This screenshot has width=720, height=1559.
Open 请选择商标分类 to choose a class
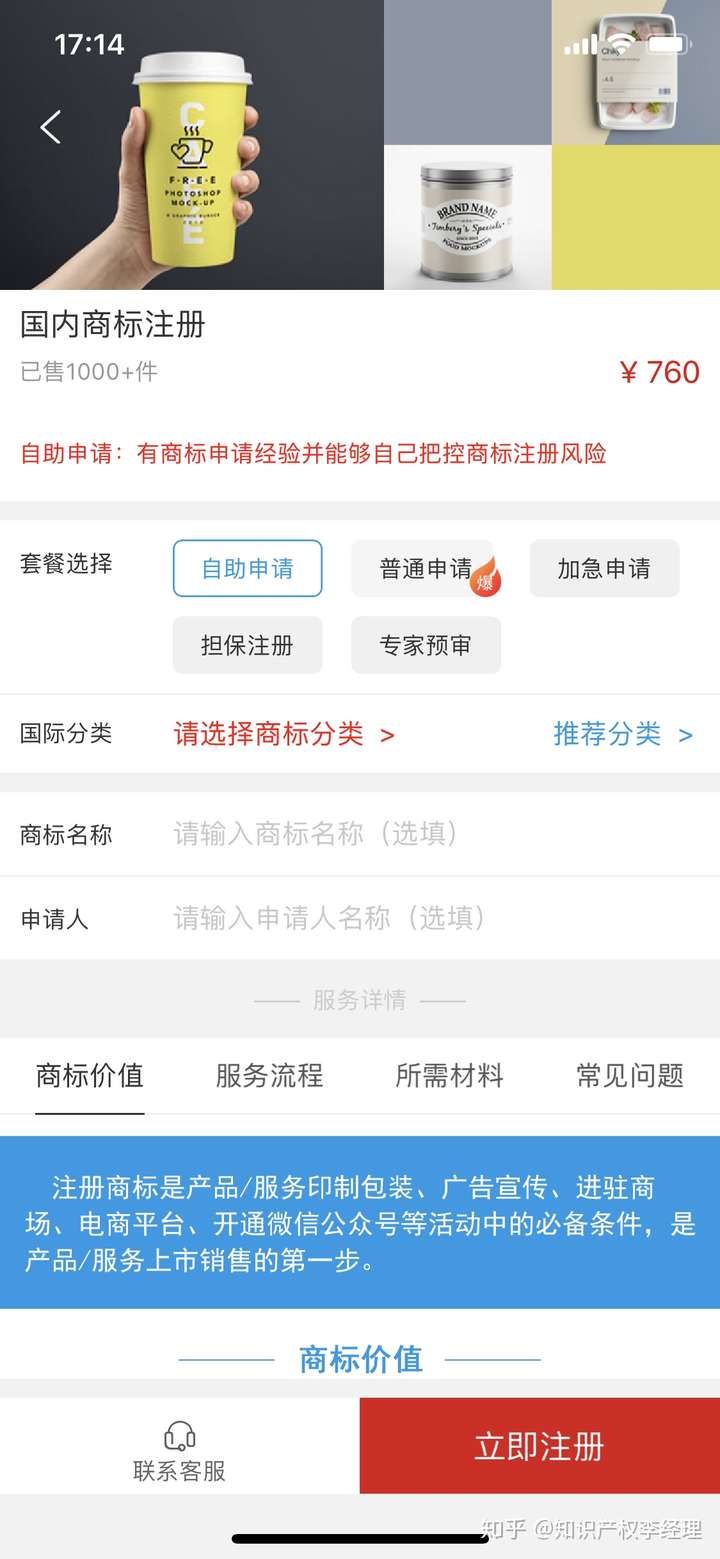pyautogui.click(x=284, y=734)
